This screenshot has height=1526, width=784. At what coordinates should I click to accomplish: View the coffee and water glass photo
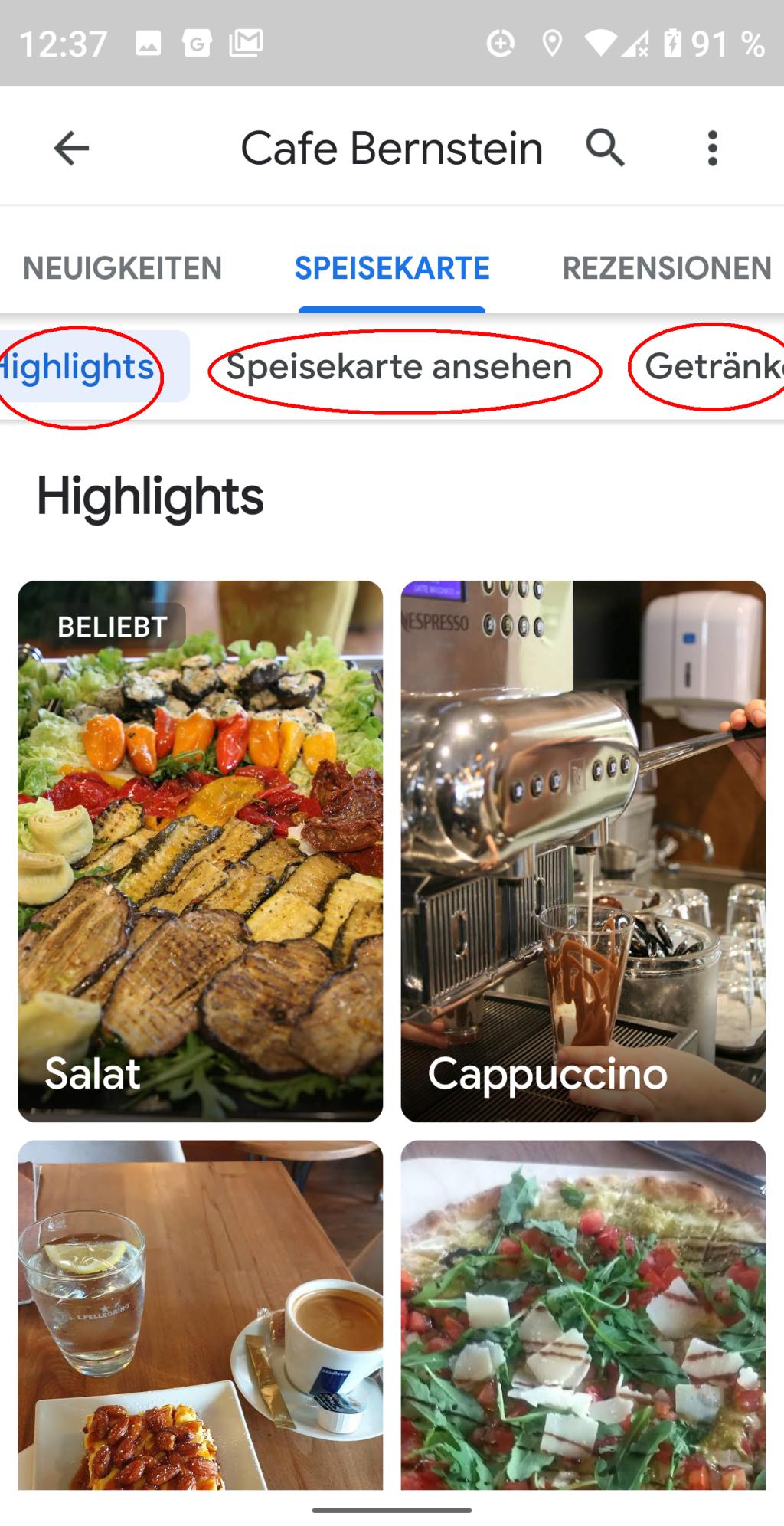200,1314
